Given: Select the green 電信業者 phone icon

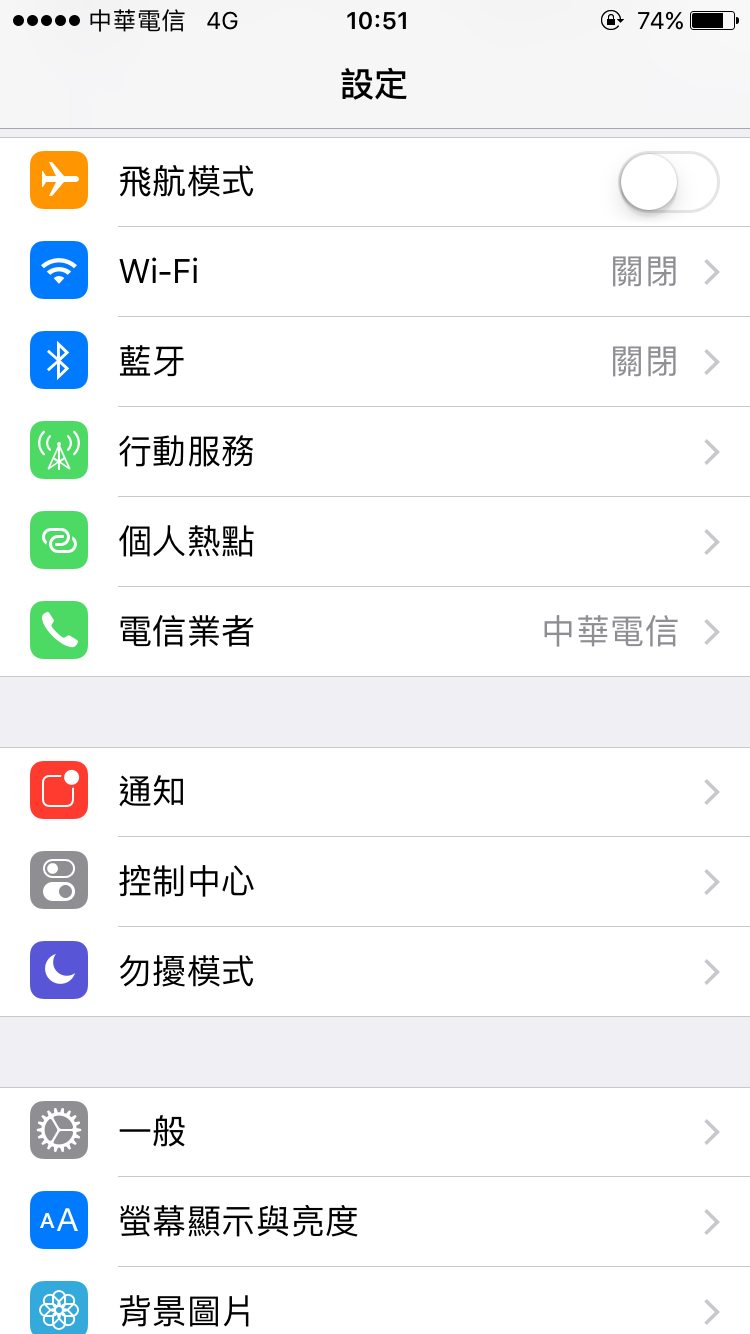Looking at the screenshot, I should pos(61,631).
